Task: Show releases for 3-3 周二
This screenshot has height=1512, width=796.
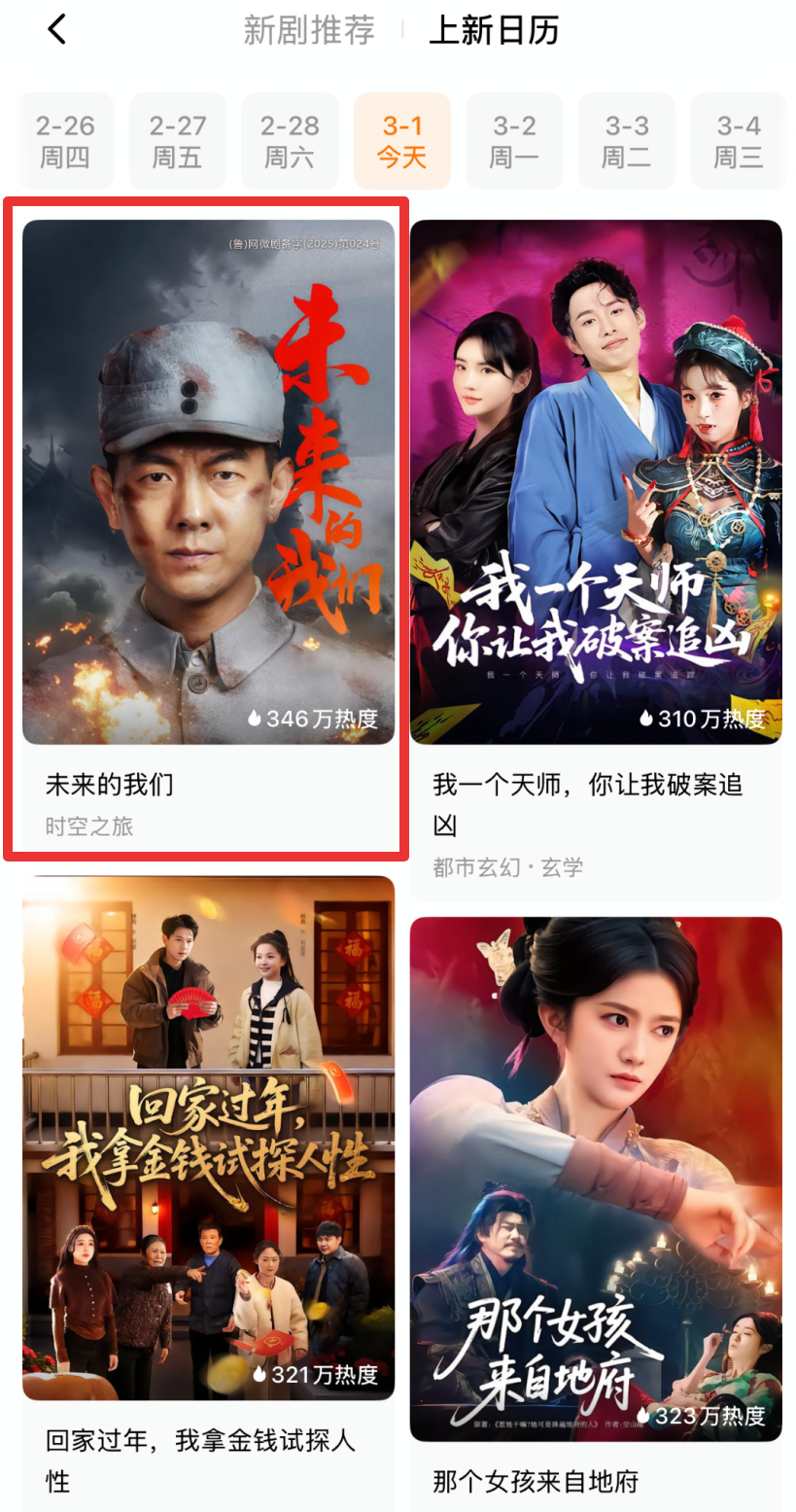Action: tap(627, 141)
